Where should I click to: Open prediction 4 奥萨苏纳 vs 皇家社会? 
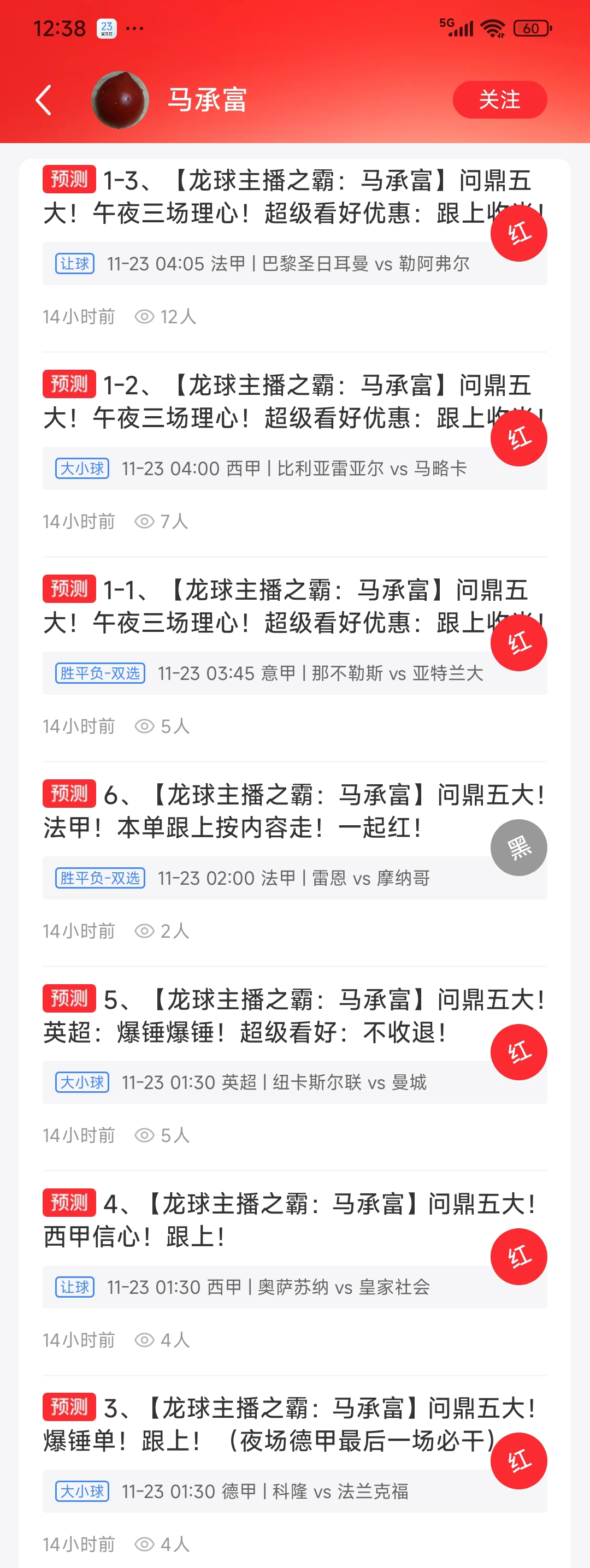(286, 1221)
